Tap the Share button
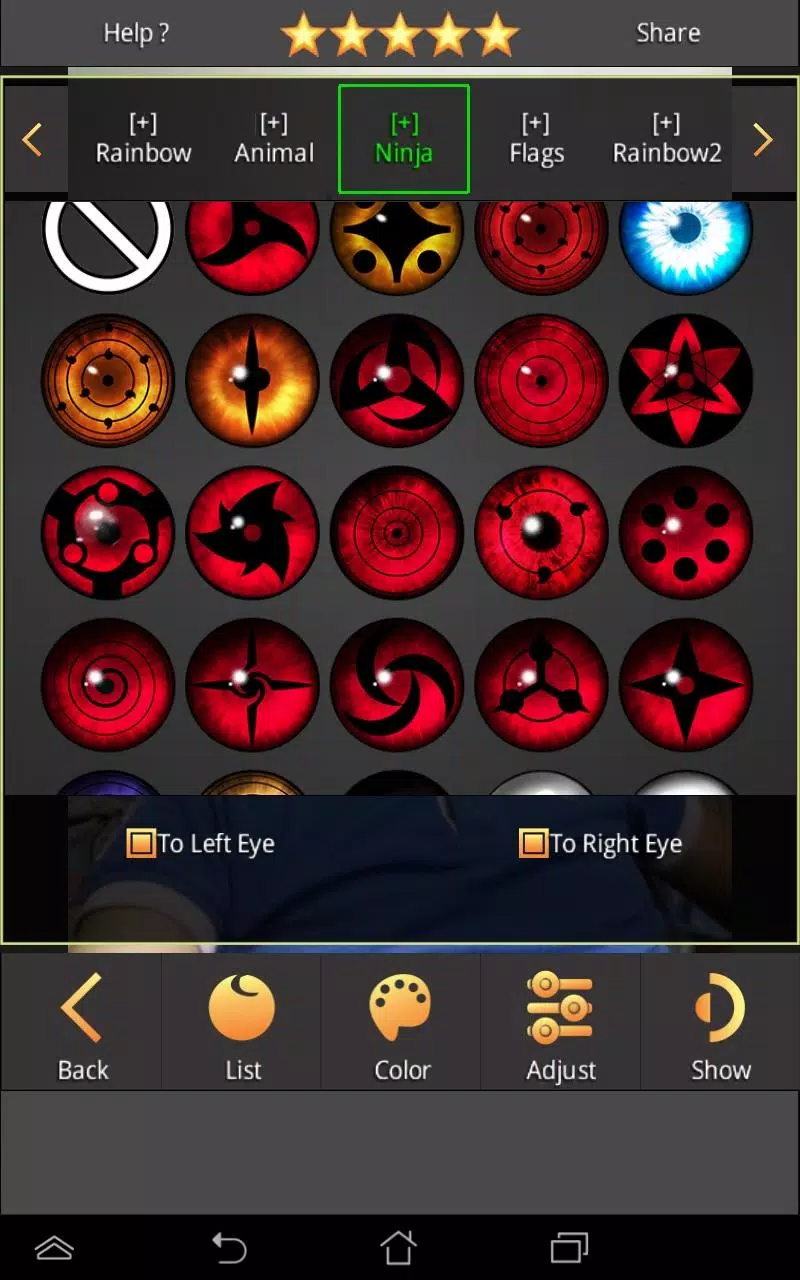This screenshot has width=800, height=1280. pyautogui.click(x=668, y=33)
